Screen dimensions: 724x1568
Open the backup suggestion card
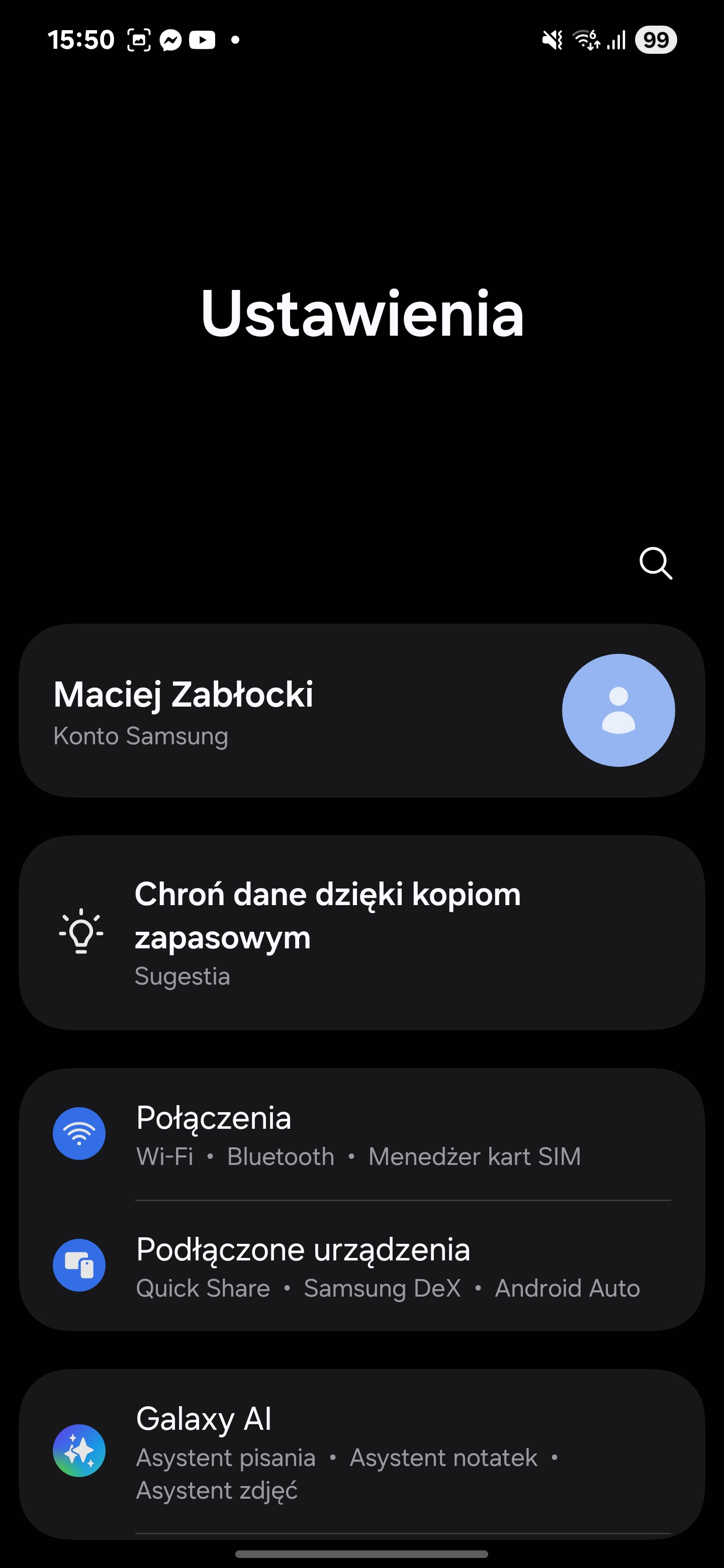[361, 933]
